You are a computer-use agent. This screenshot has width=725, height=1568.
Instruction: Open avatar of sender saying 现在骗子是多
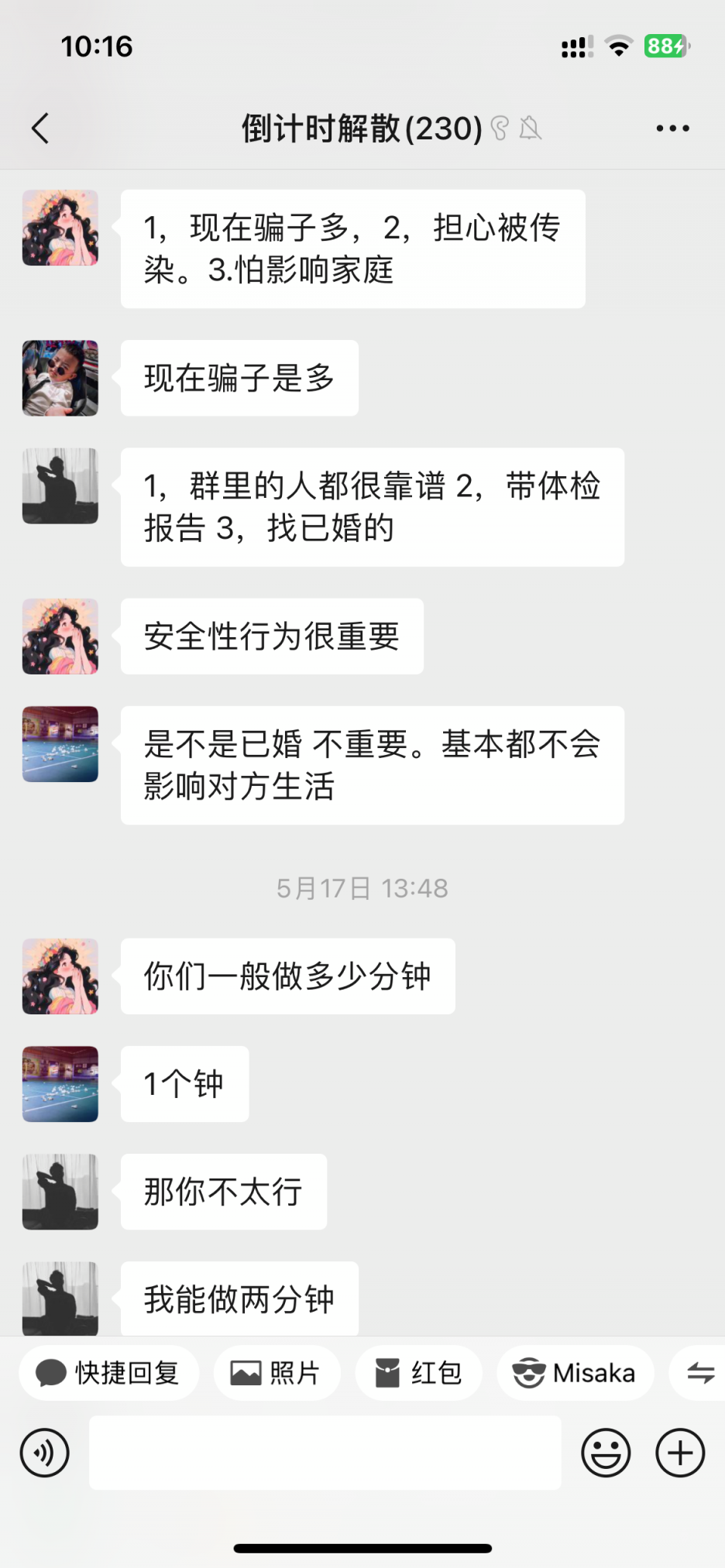pos(60,378)
